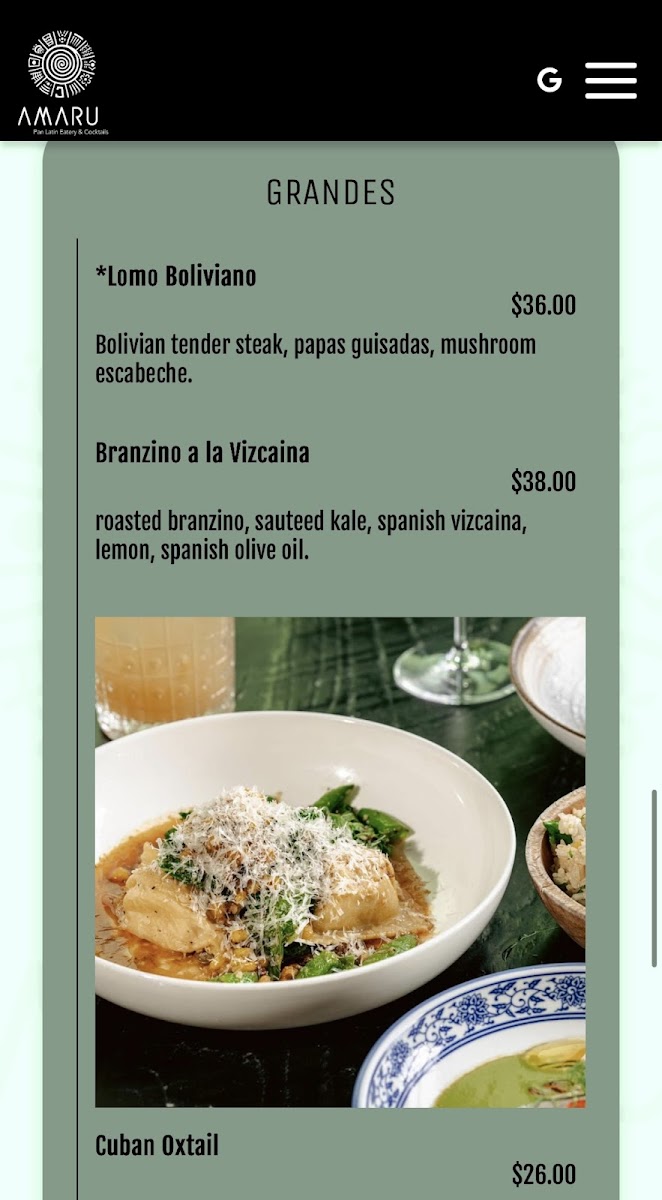The width and height of the screenshot is (662, 1200).
Task: Open the hamburger navigation menu
Action: [611, 80]
